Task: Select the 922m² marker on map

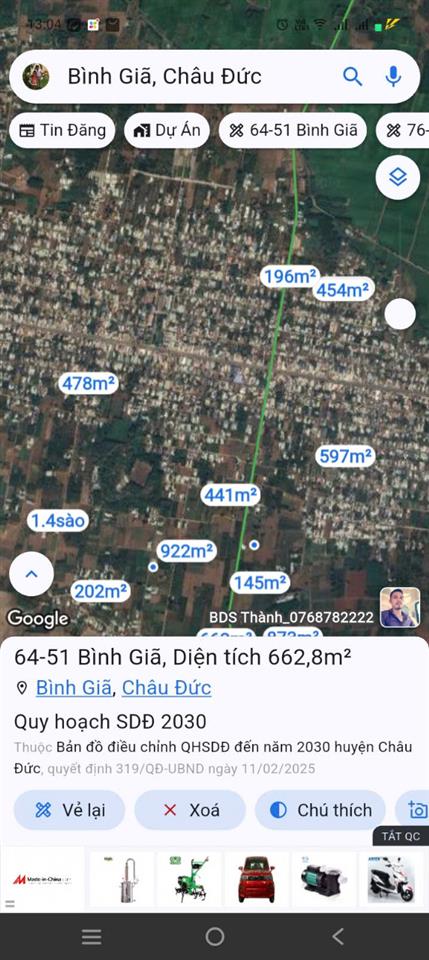Action: point(187,551)
